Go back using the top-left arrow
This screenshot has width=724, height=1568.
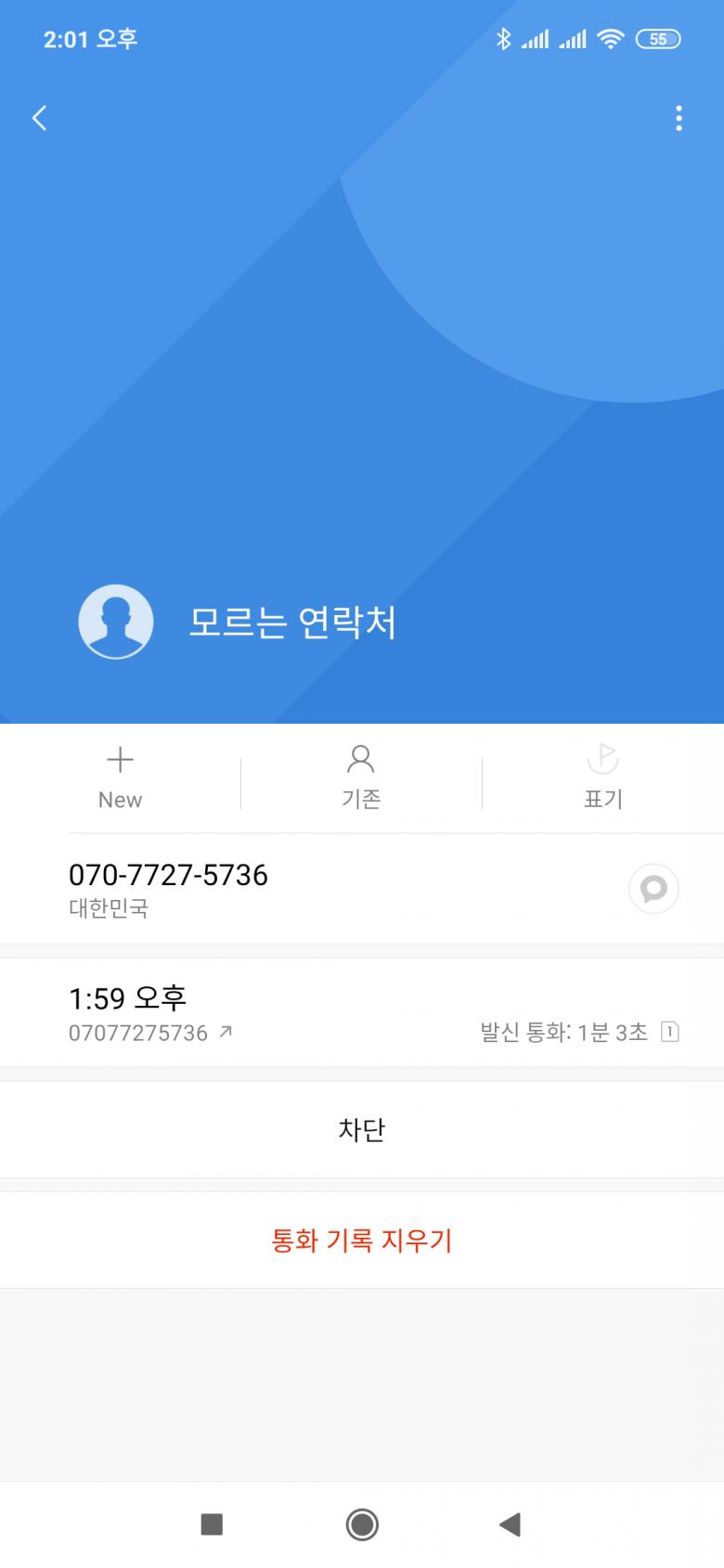[39, 118]
